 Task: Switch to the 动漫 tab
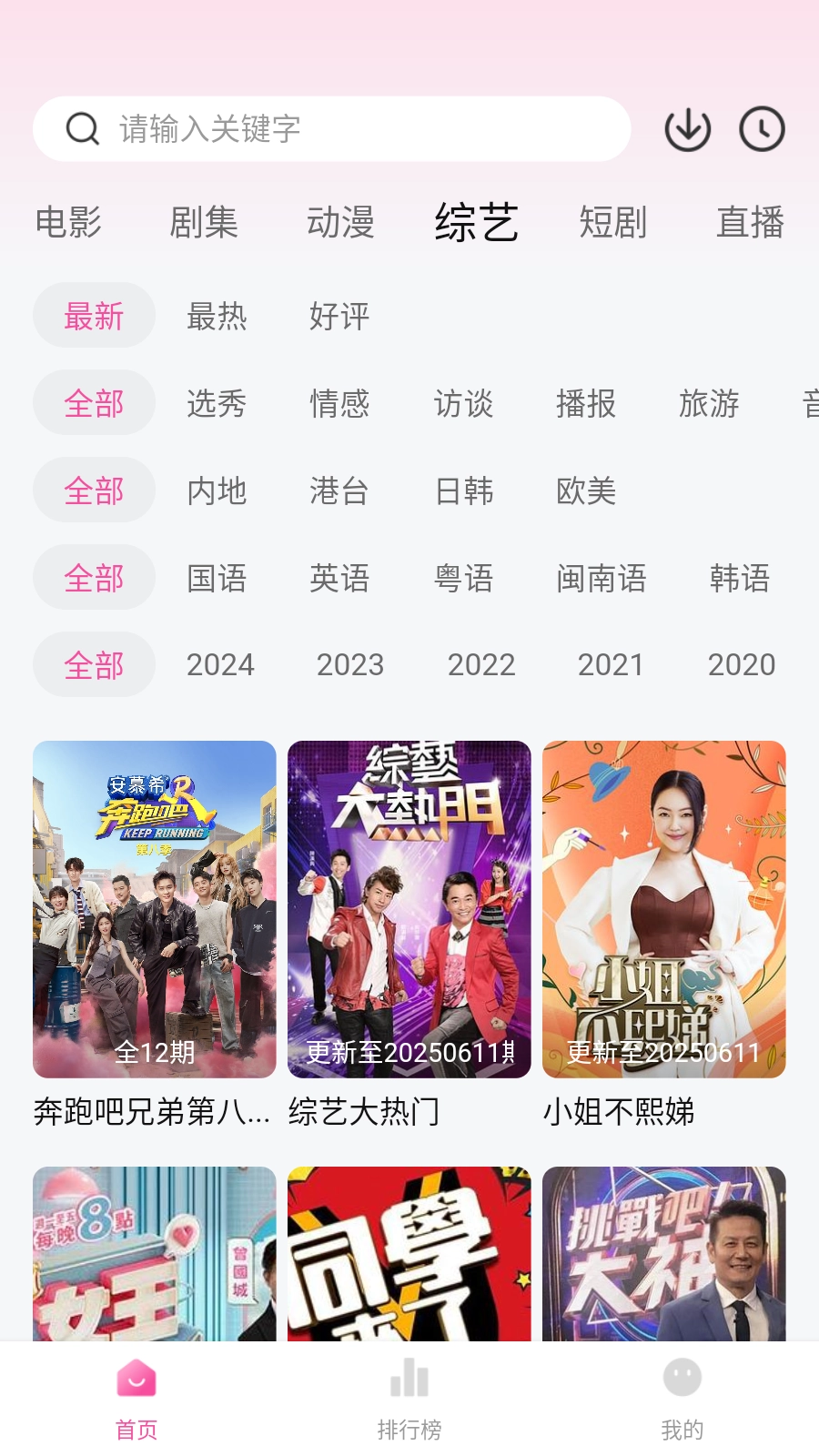coord(340,223)
